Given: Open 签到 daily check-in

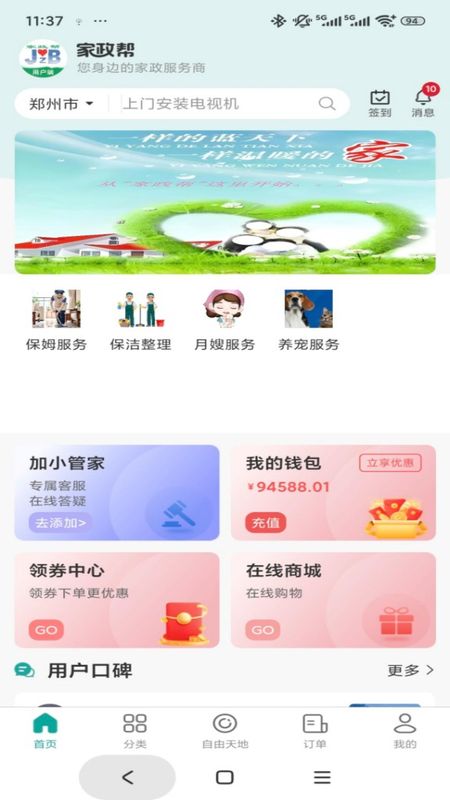Looking at the screenshot, I should click(380, 104).
